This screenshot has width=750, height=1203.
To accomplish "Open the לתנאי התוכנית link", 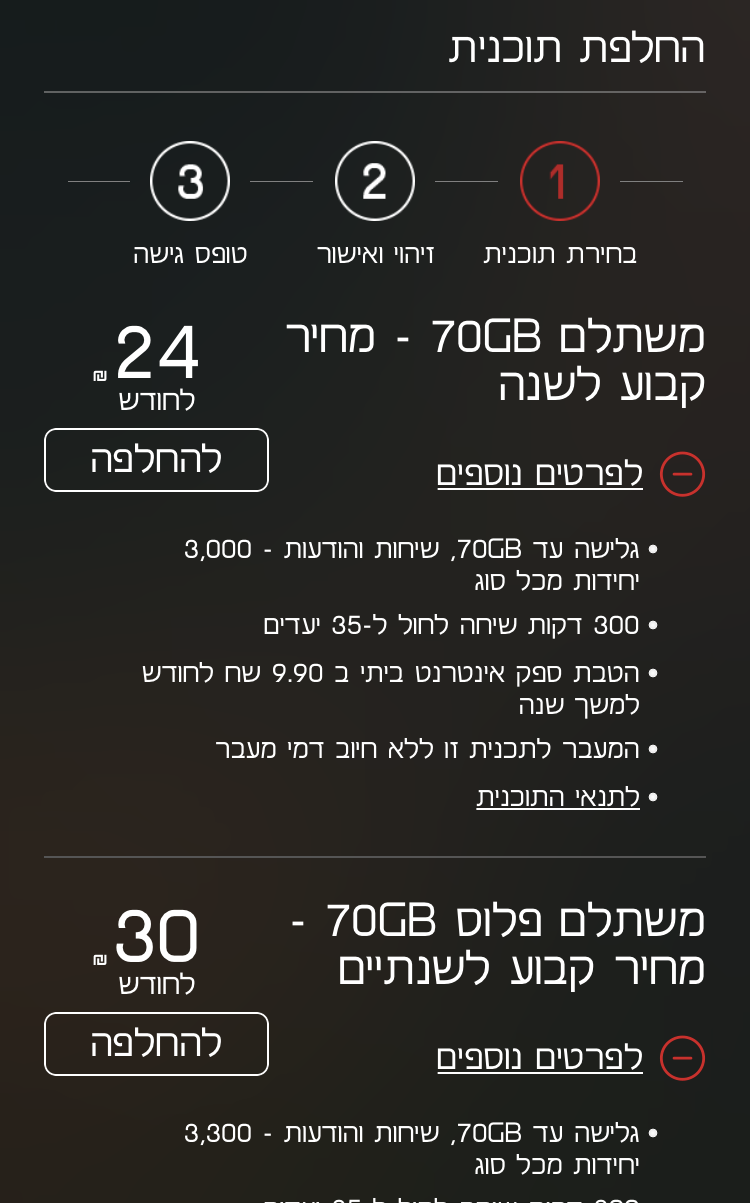I will click(x=558, y=797).
